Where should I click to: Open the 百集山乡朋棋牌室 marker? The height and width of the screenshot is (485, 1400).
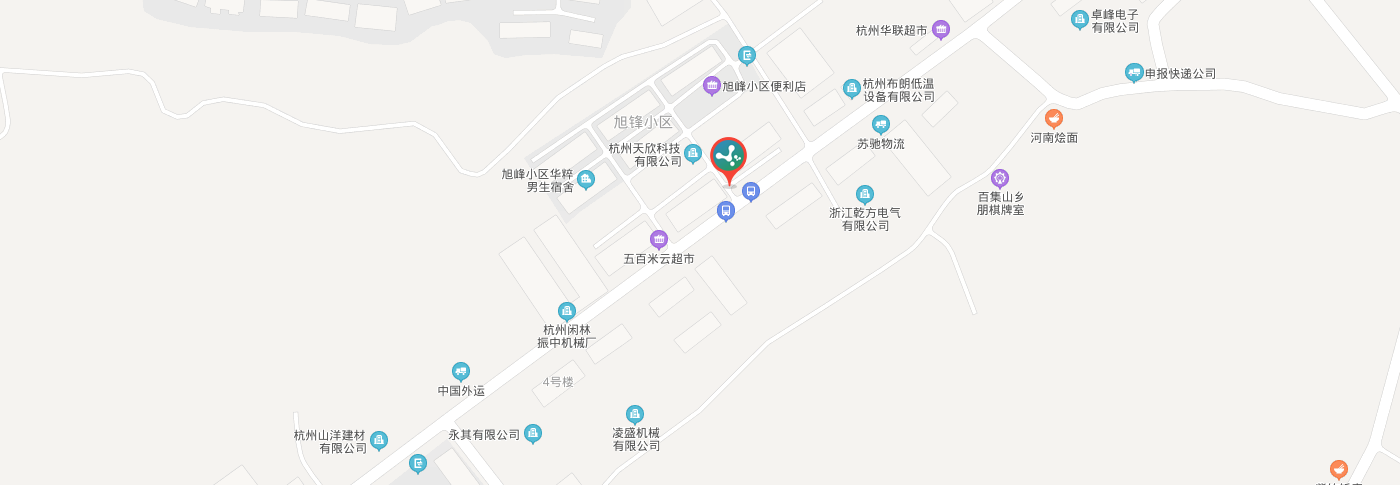[1000, 178]
